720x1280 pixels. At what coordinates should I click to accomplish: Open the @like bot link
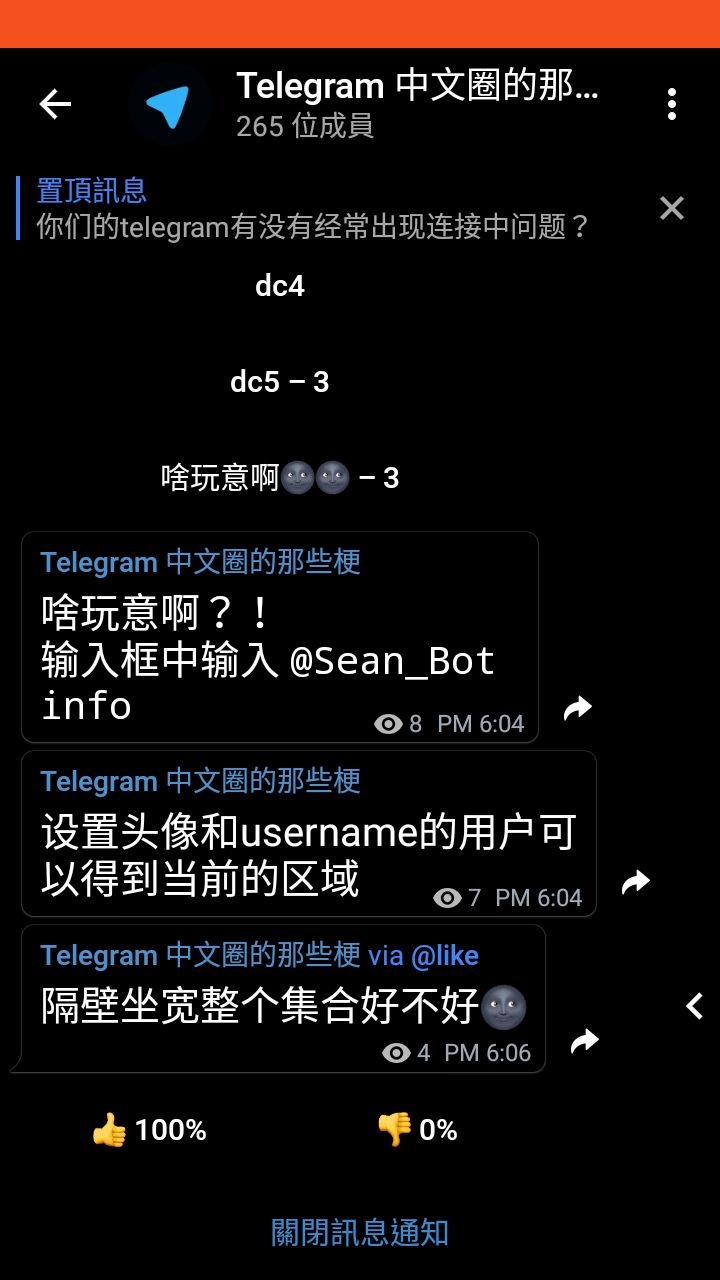click(444, 955)
